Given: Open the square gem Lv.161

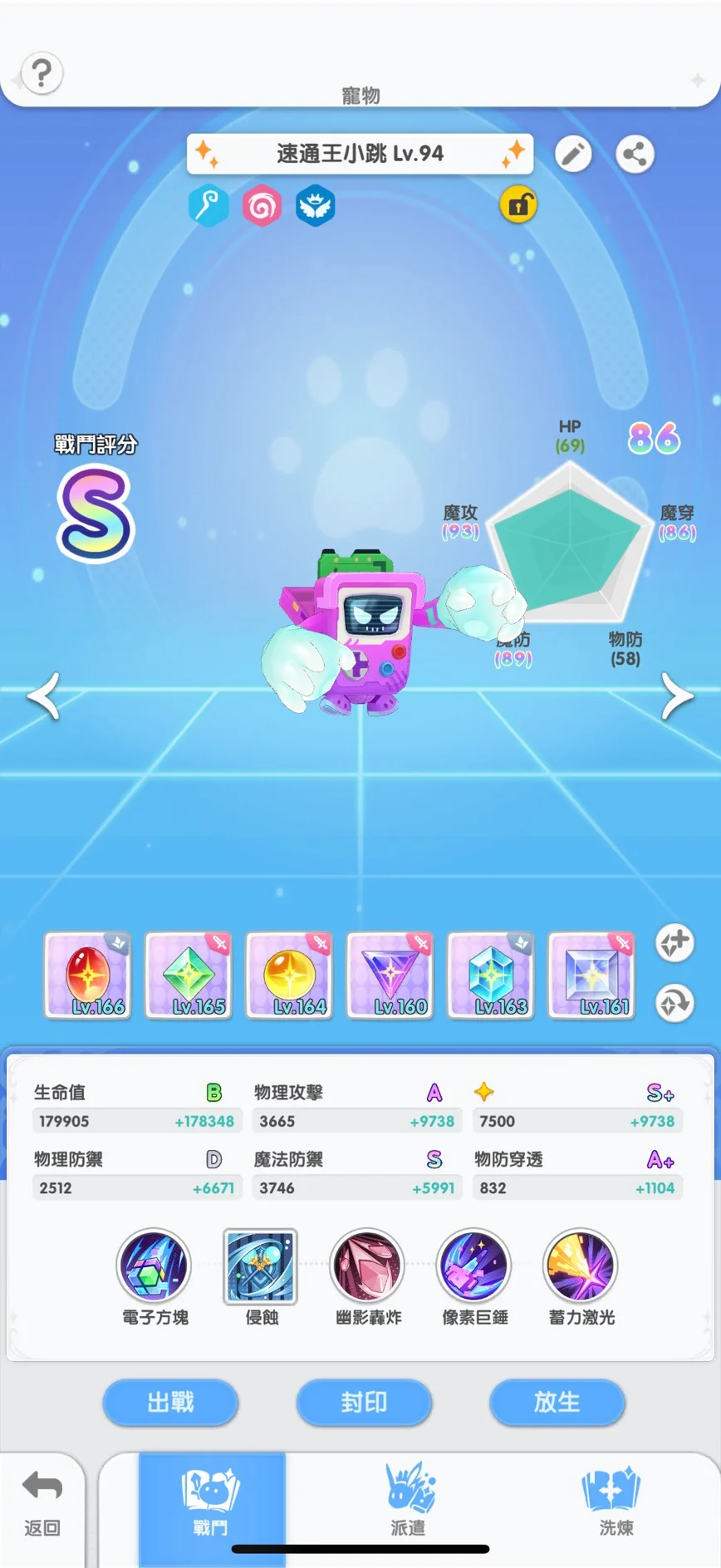Looking at the screenshot, I should coord(592,976).
